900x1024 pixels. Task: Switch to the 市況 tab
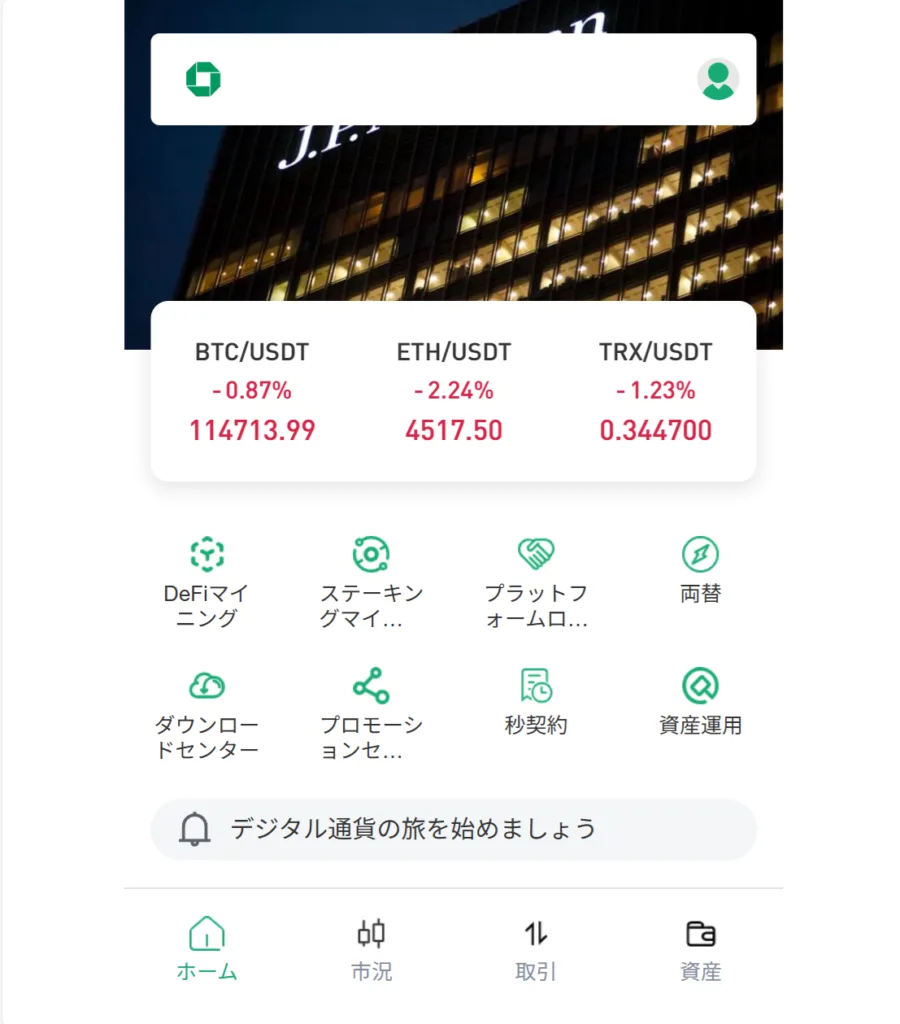[x=371, y=948]
